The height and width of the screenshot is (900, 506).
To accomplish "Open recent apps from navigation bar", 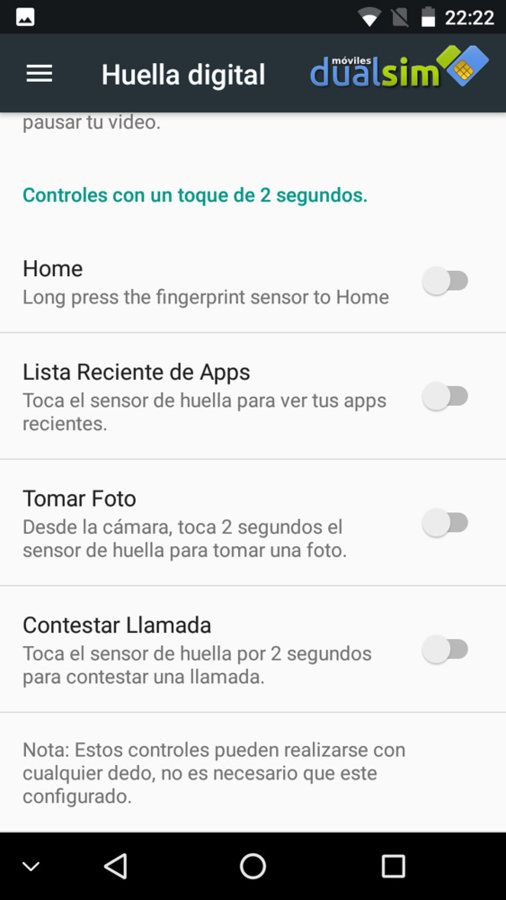I will click(x=393, y=866).
